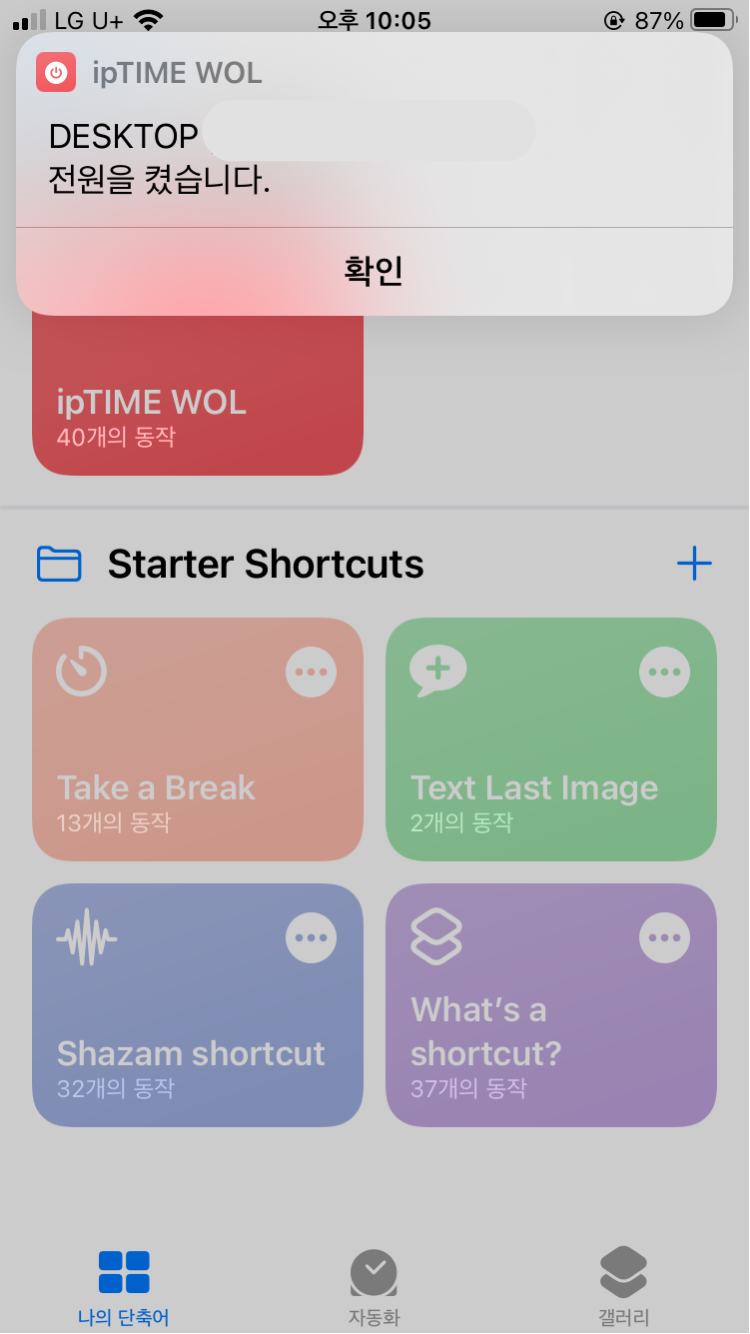Confirm the alert with 확인

coord(374,271)
